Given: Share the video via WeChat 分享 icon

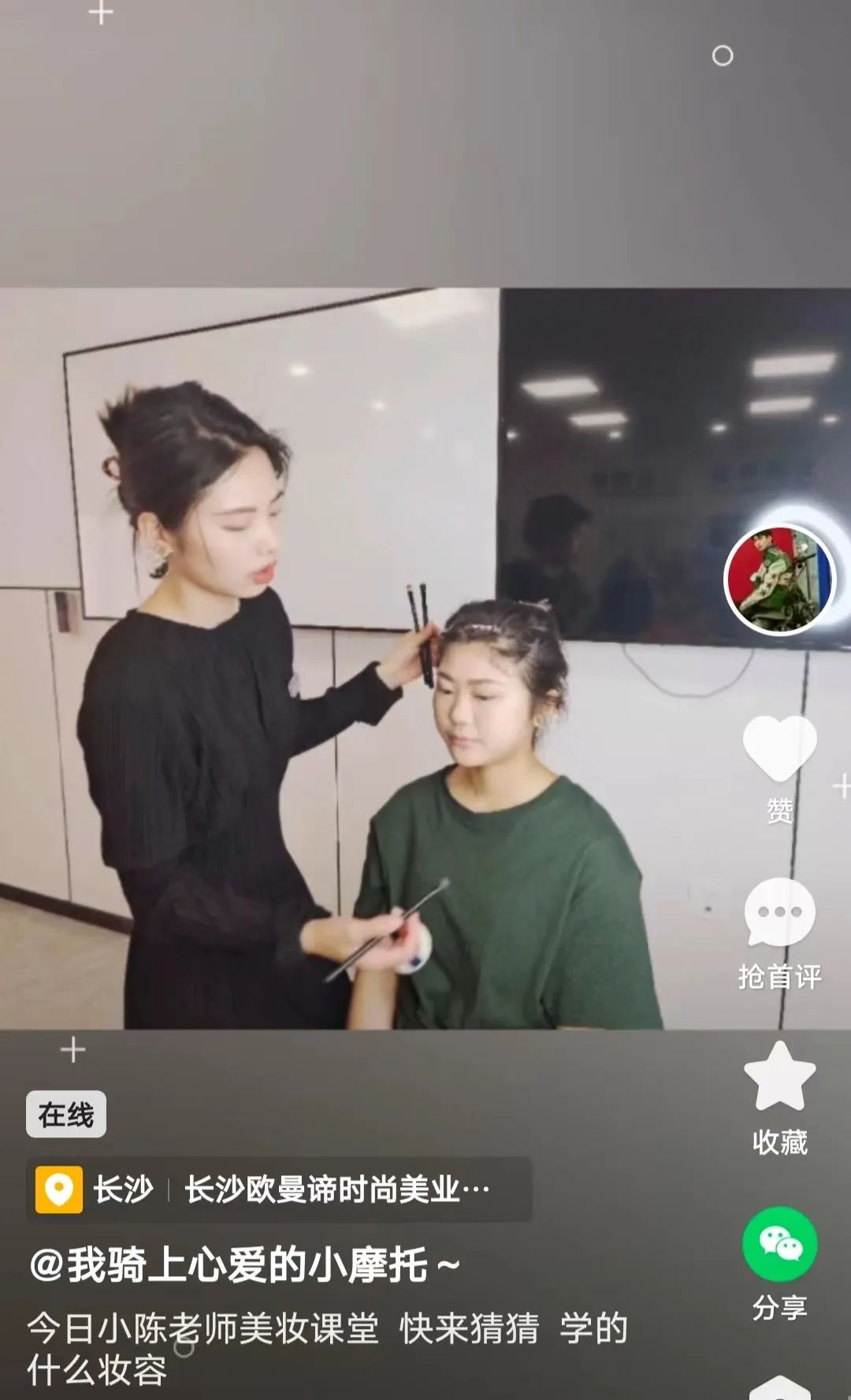Looking at the screenshot, I should coord(779,1243).
